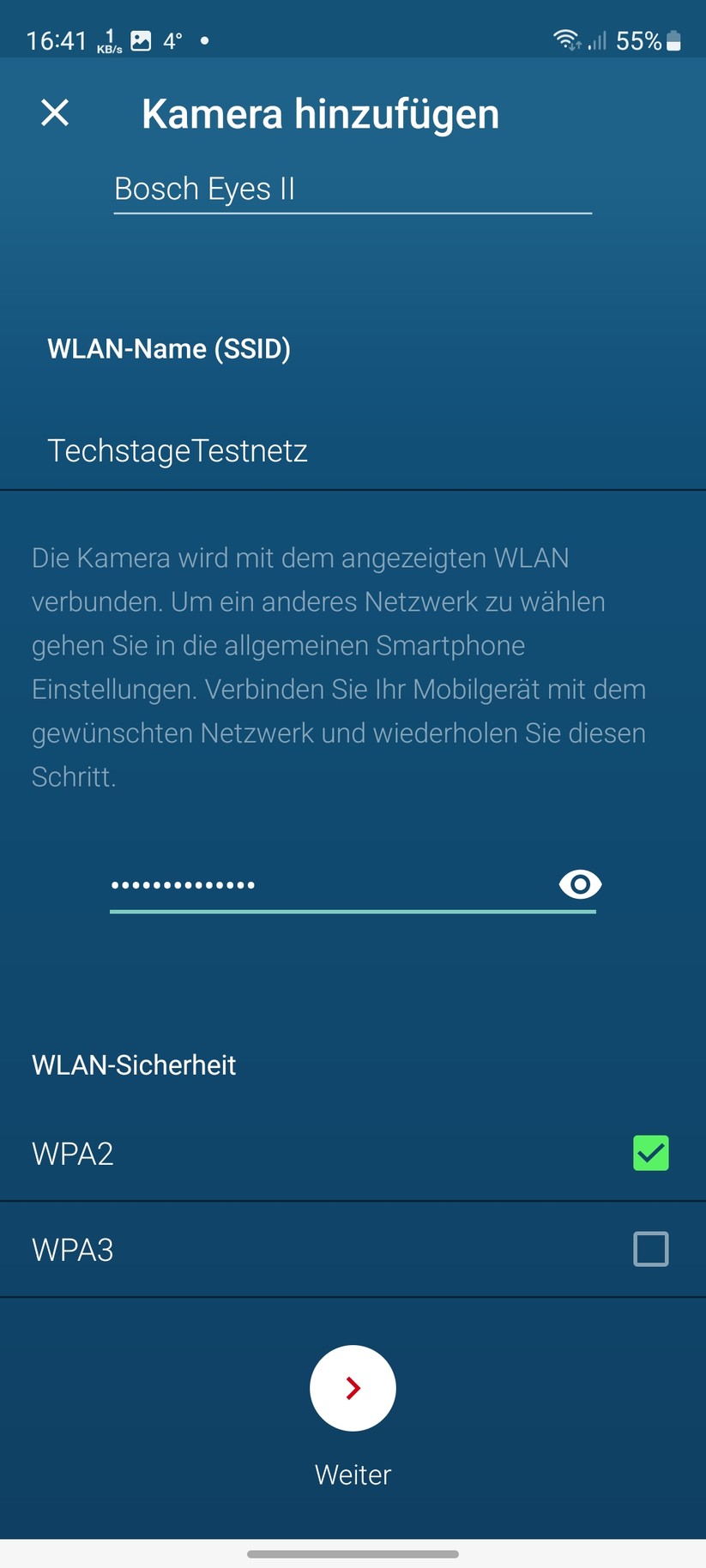Tap the TechstageTestnetz network entry
Image resolution: width=706 pixels, height=1568 pixels.
177,449
